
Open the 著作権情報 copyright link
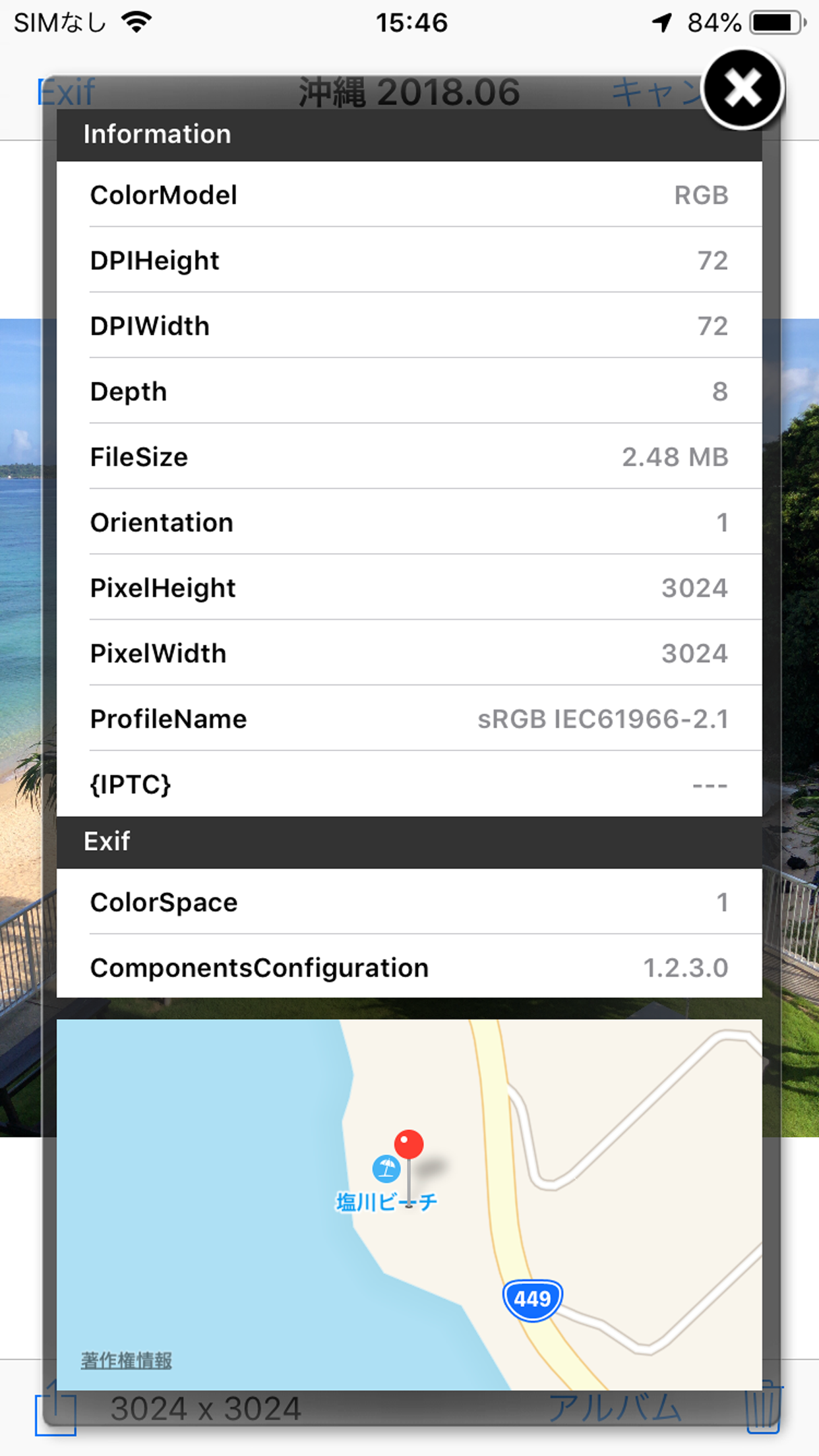point(125,1360)
